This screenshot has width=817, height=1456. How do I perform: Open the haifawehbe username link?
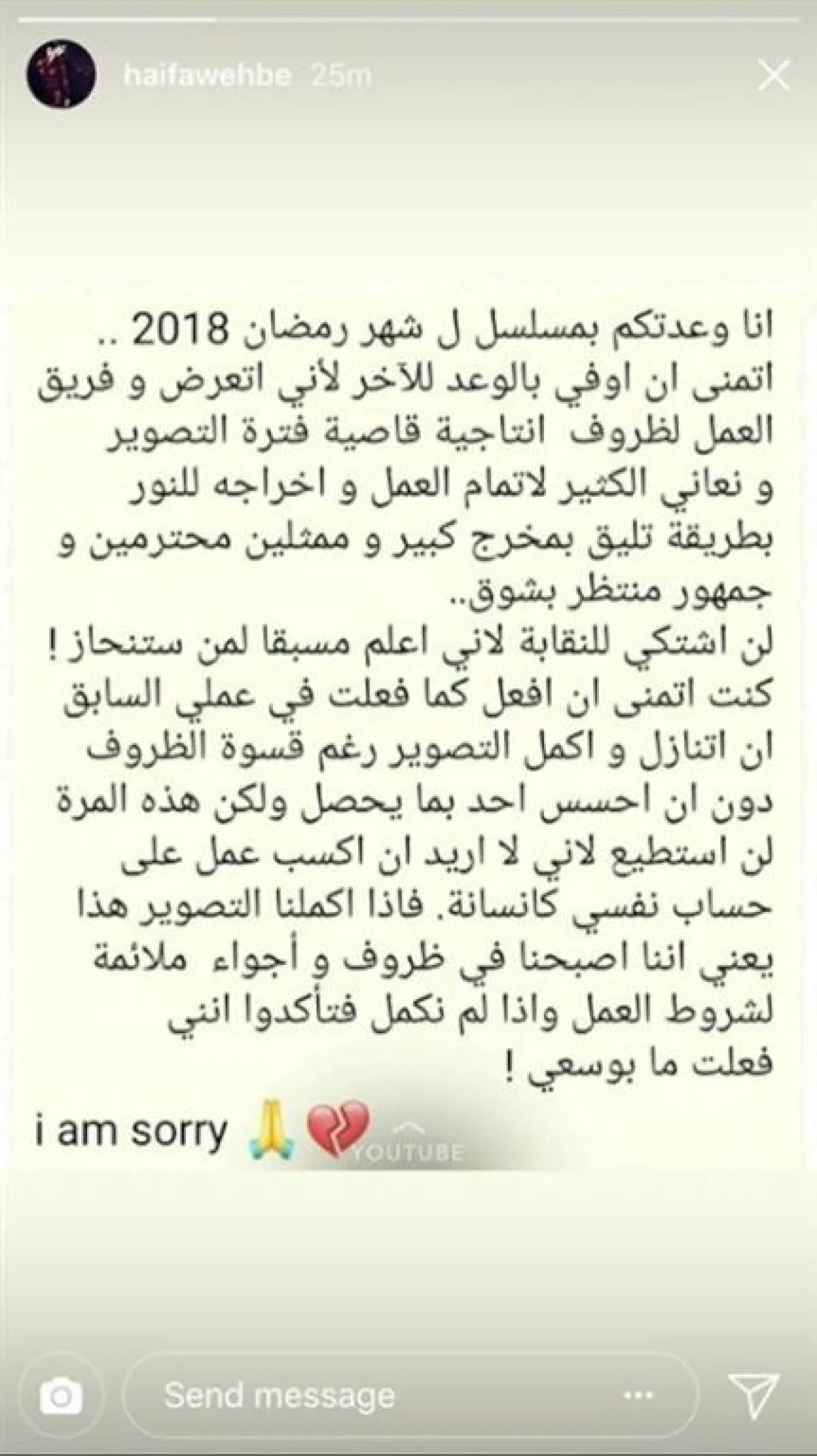point(206,76)
